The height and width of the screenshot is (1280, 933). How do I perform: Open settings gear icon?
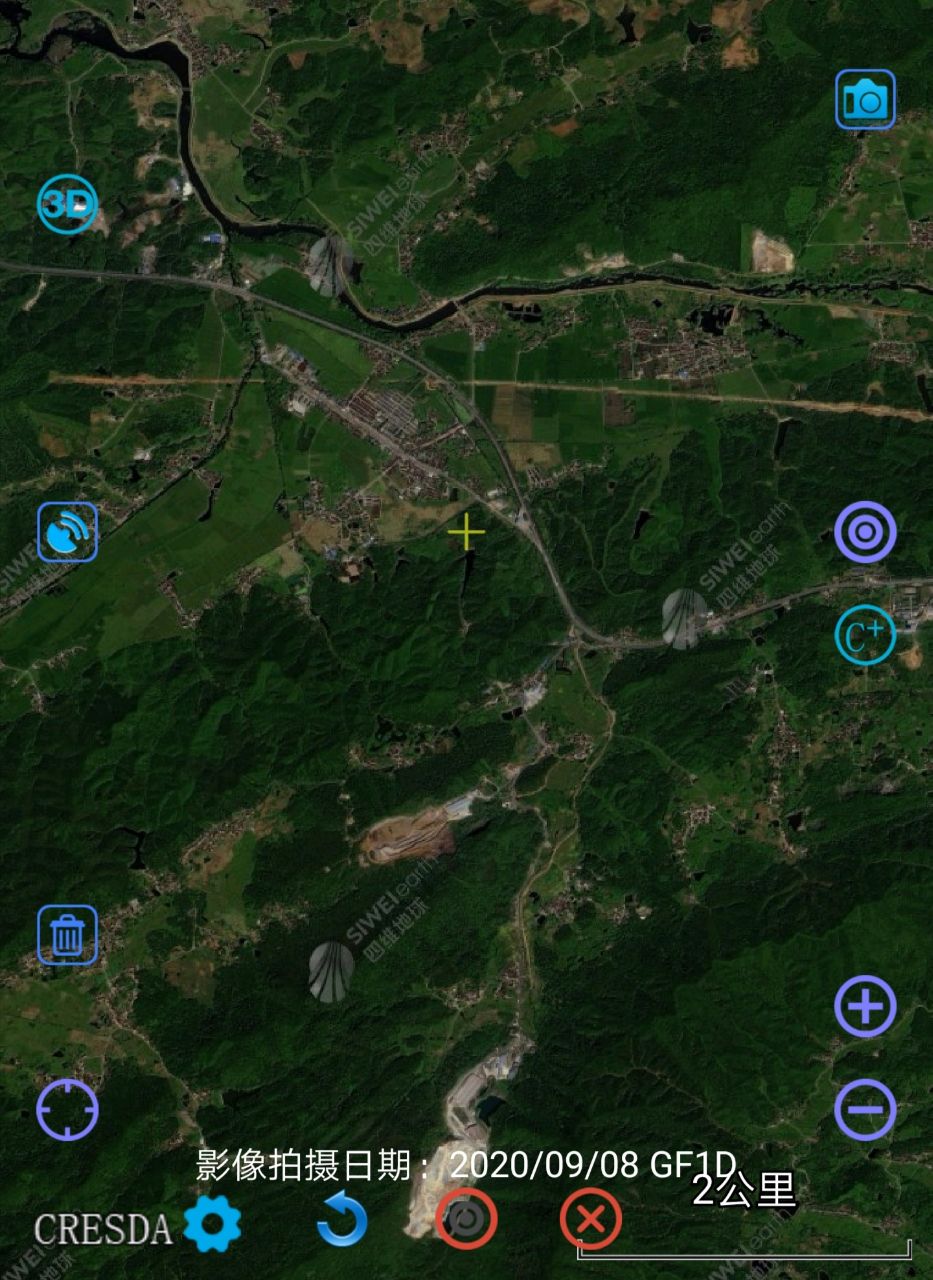click(212, 1223)
